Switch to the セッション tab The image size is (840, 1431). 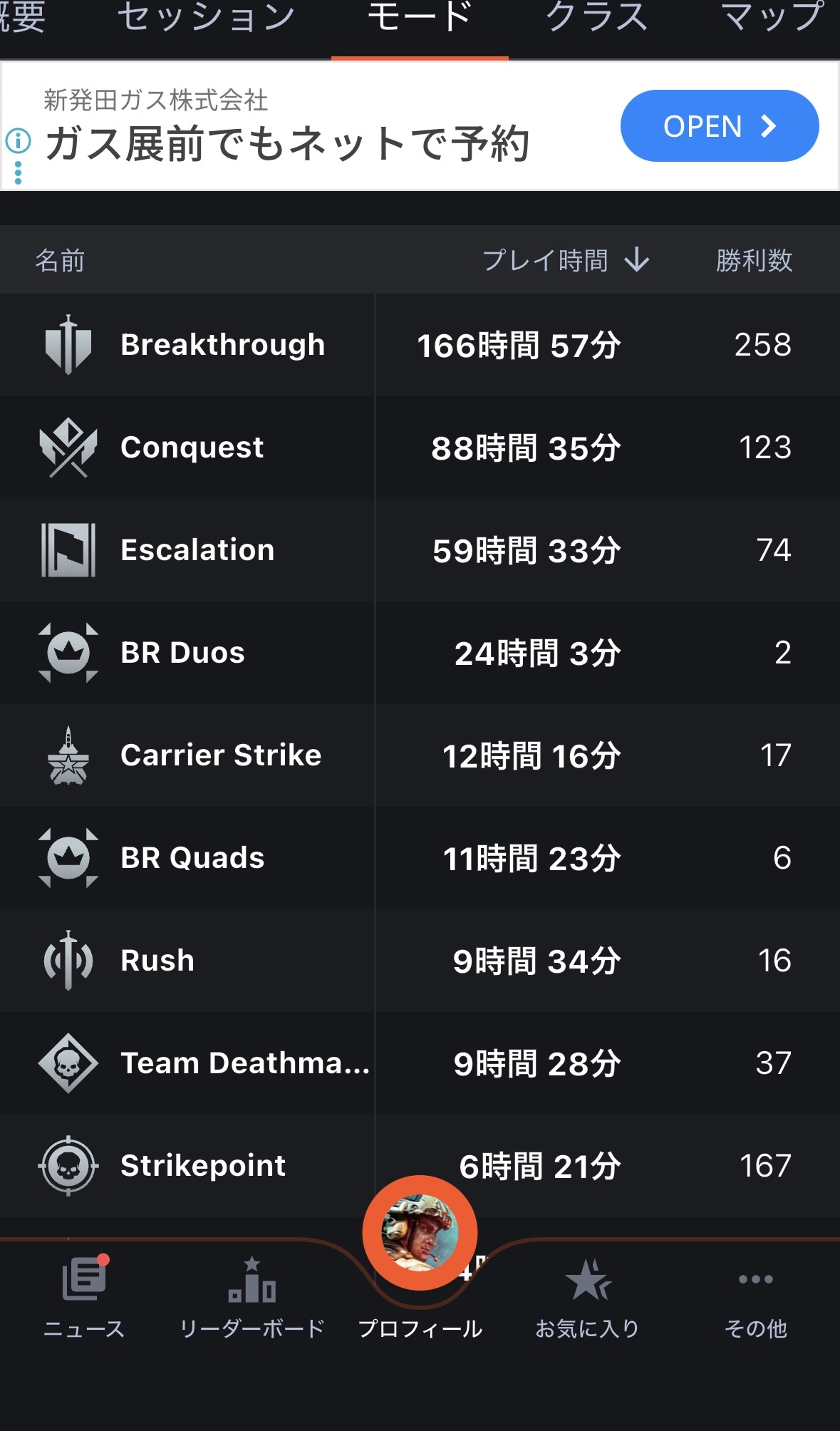pos(206,17)
